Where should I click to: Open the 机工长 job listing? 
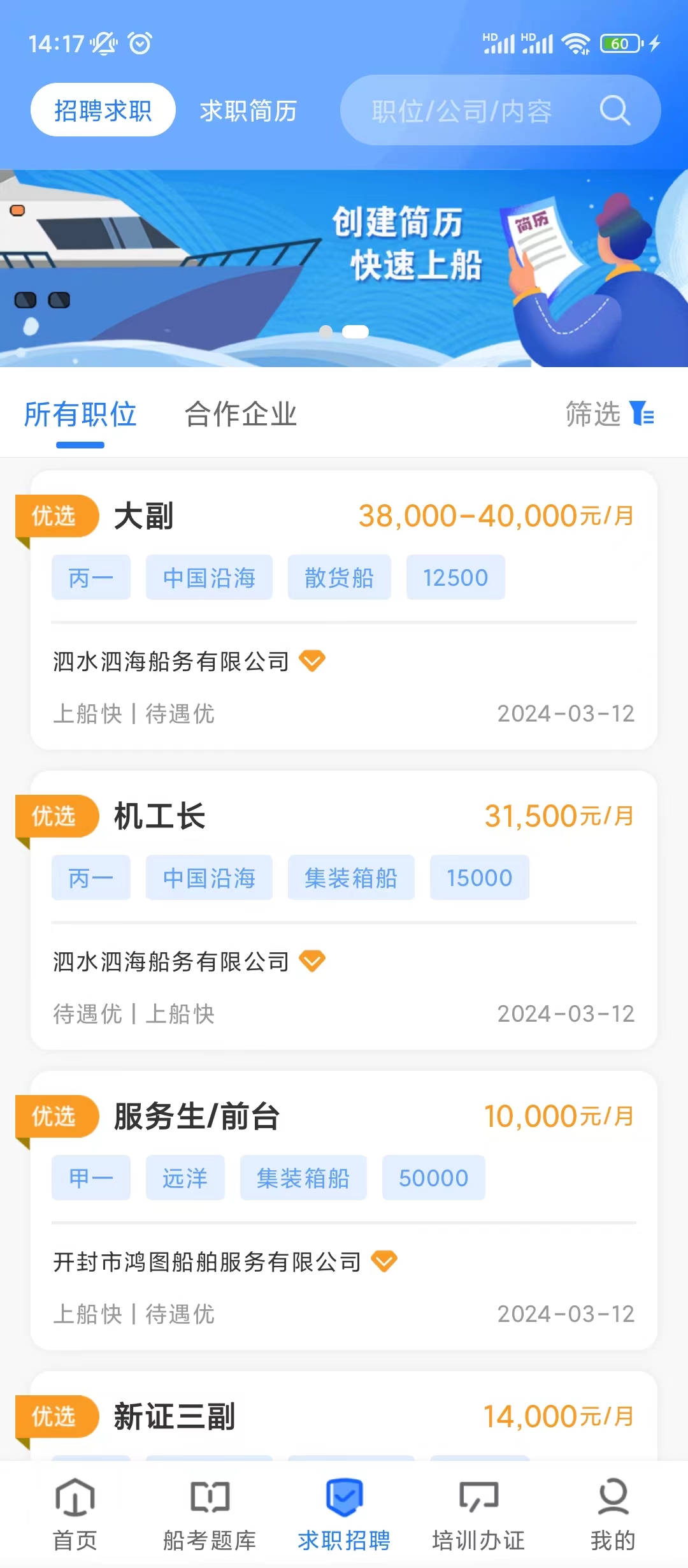pos(344,910)
